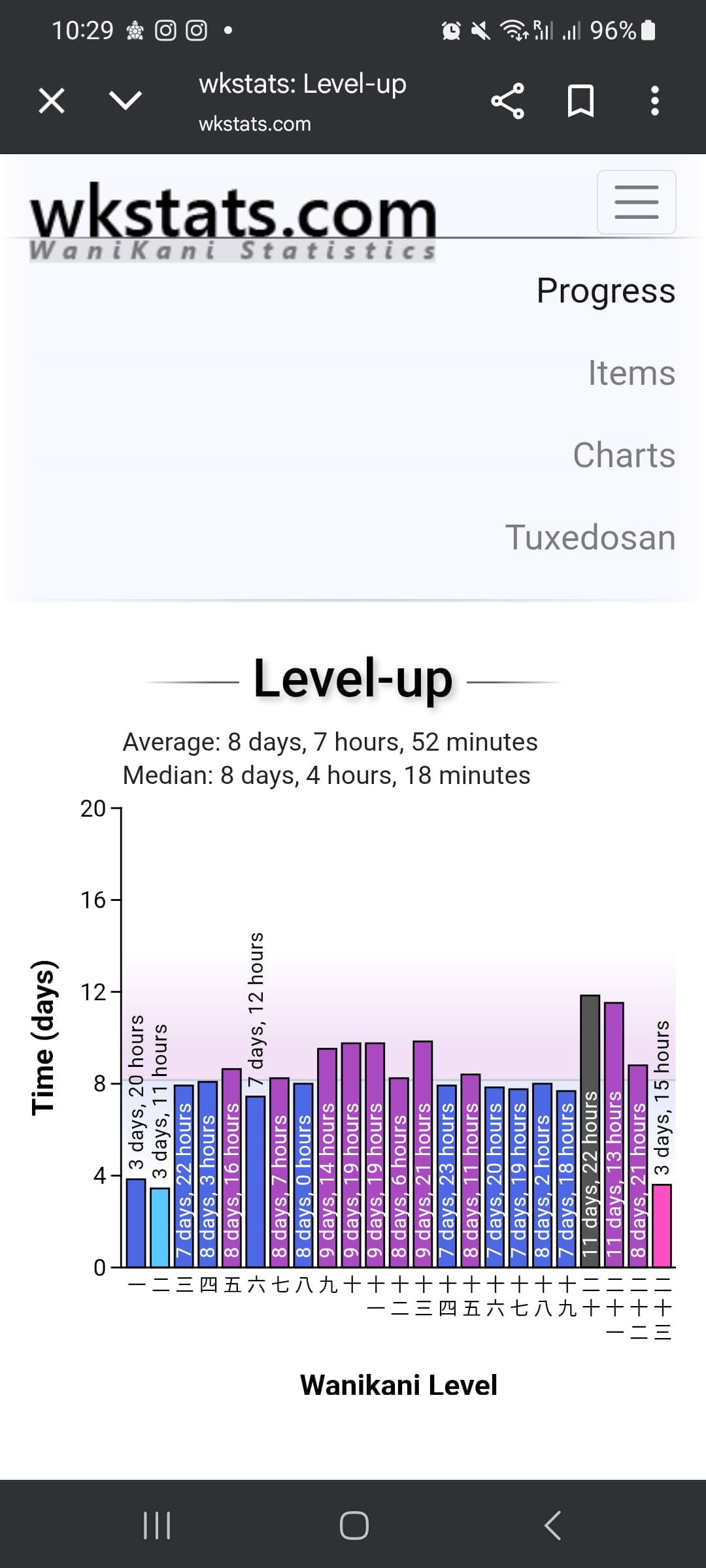This screenshot has height=1568, width=706.
Task: Return to the phone home screen
Action: (354, 1526)
